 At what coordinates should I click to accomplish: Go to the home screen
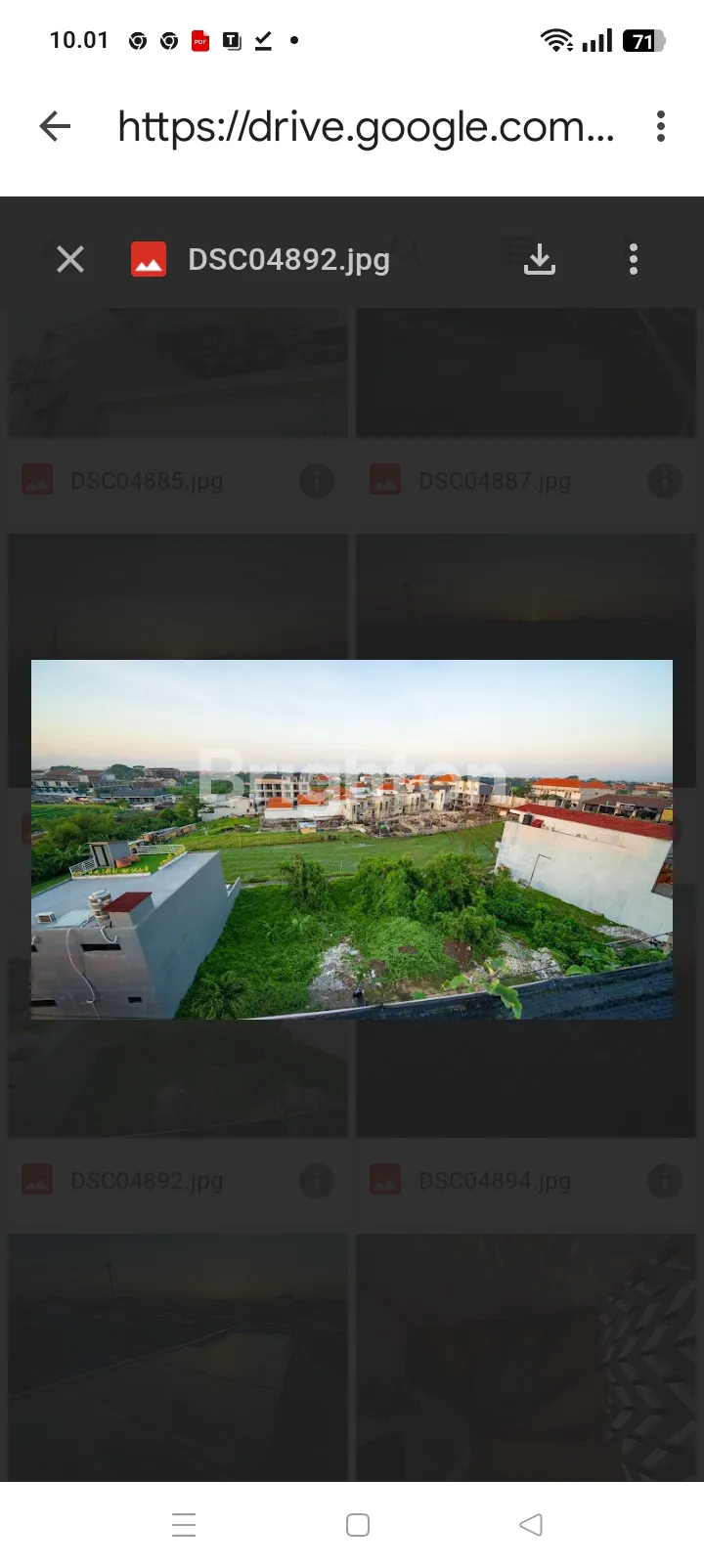[358, 1525]
